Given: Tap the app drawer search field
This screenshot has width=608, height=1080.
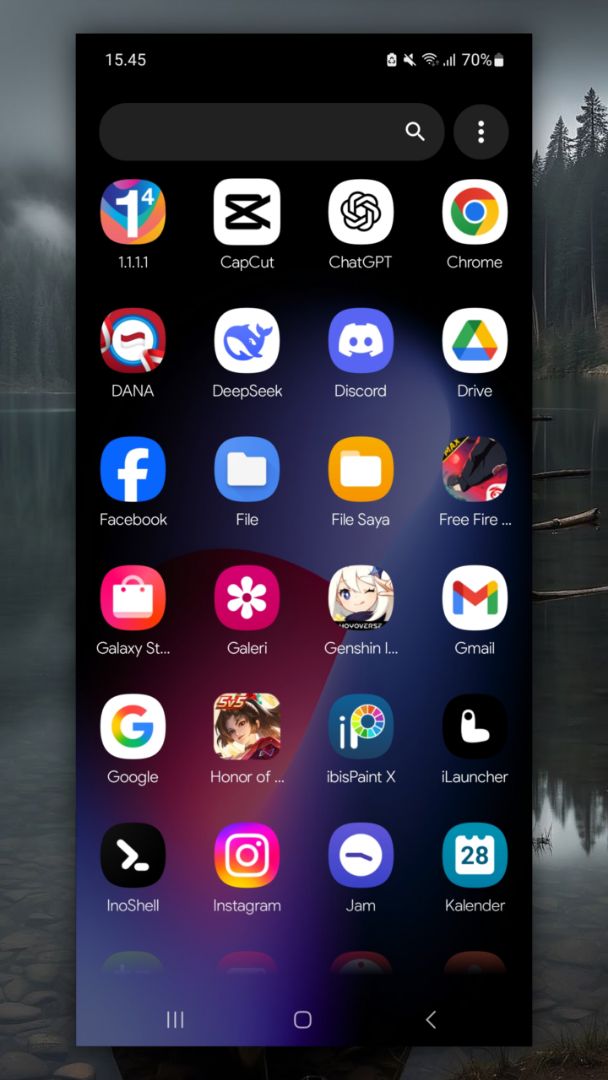Looking at the screenshot, I should pos(255,132).
